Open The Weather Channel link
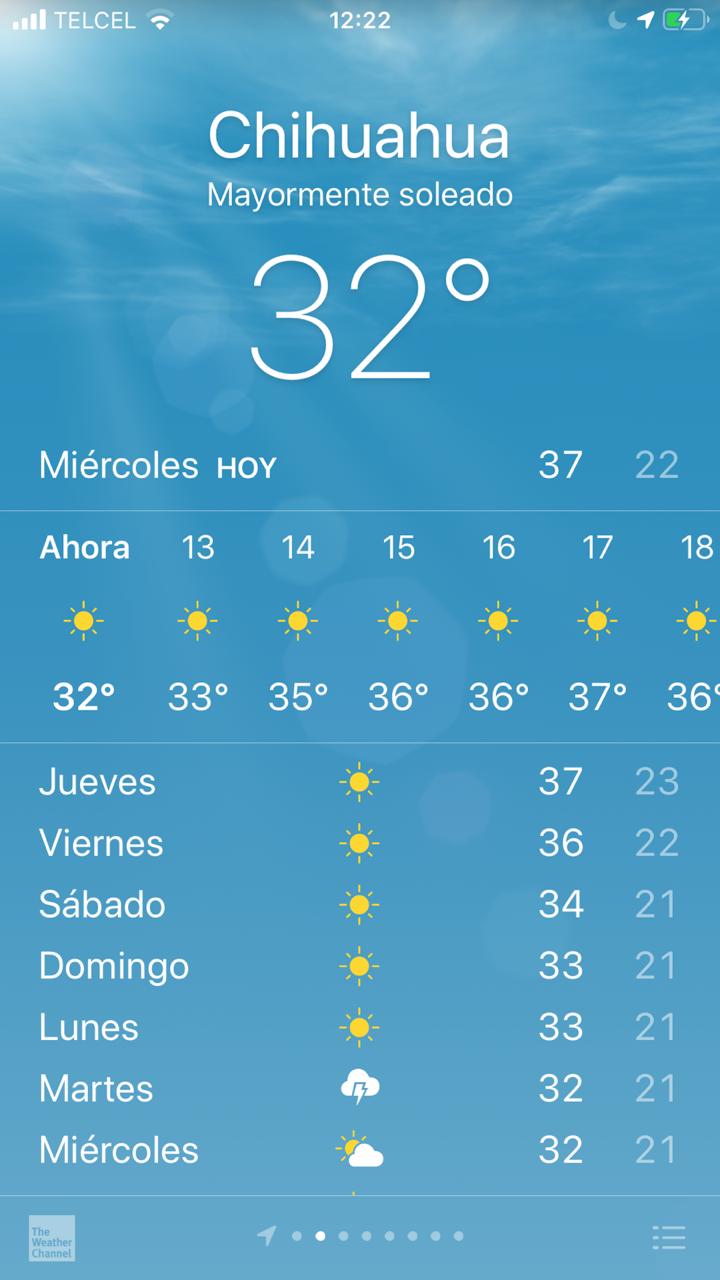 tap(51, 1238)
